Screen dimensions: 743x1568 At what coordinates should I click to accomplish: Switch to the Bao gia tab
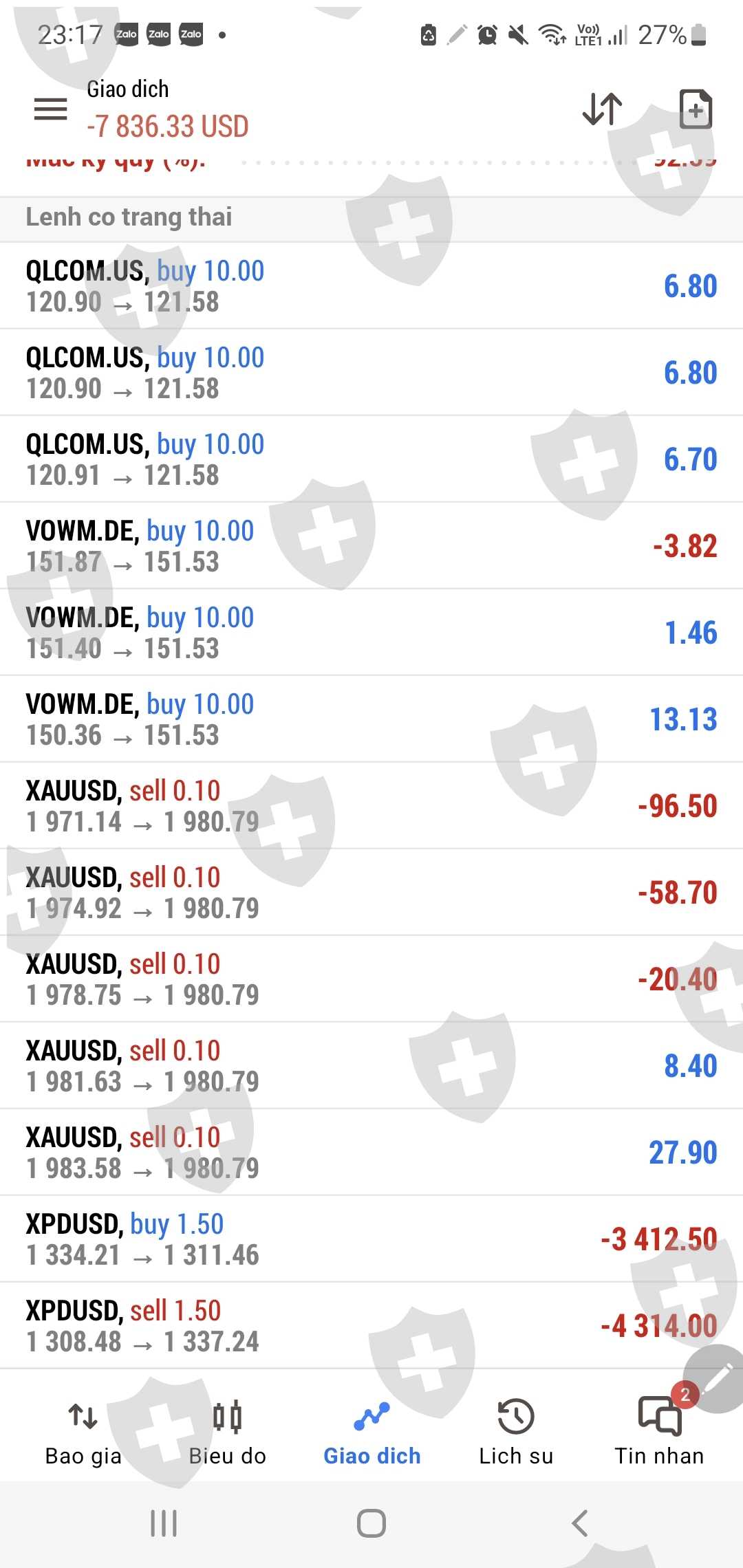(x=83, y=1432)
